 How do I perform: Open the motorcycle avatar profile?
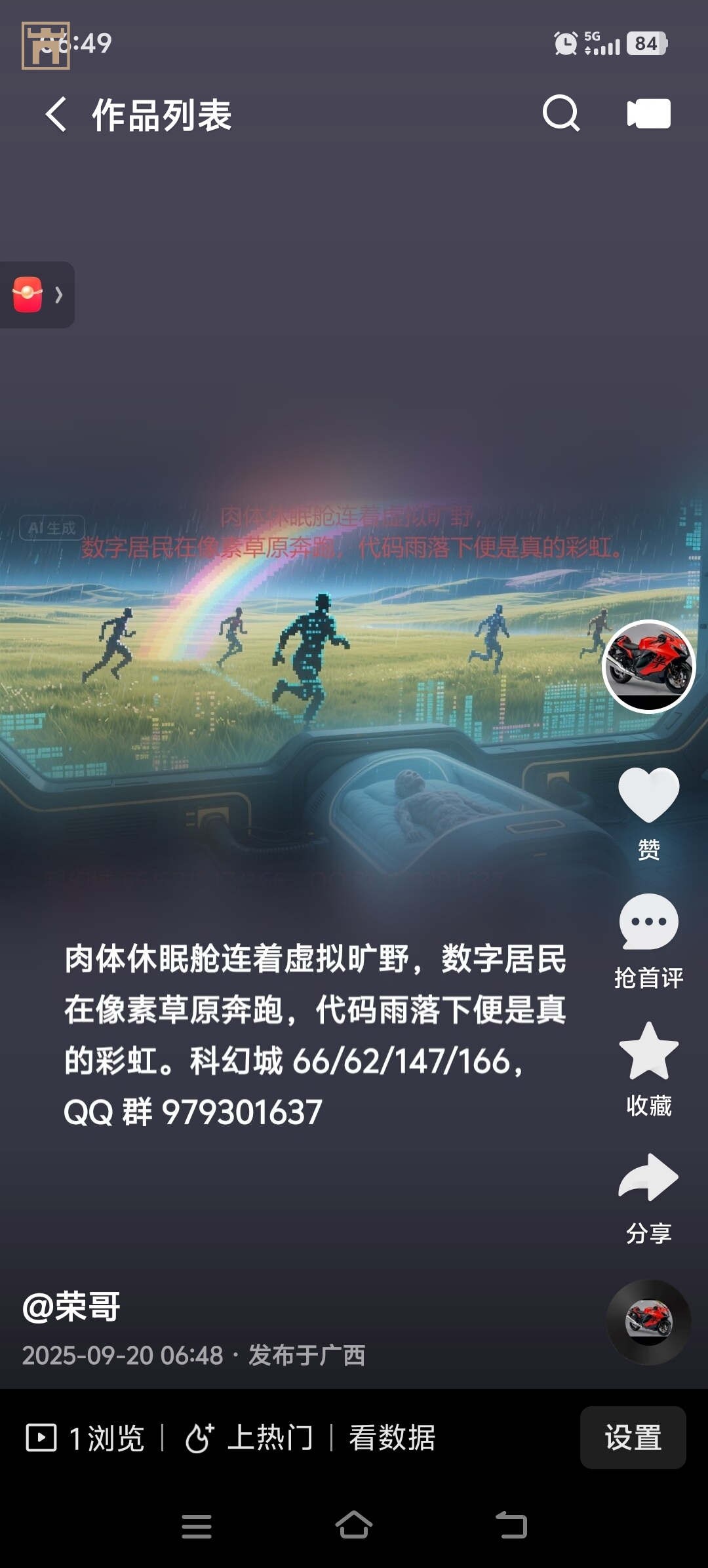coord(648,665)
